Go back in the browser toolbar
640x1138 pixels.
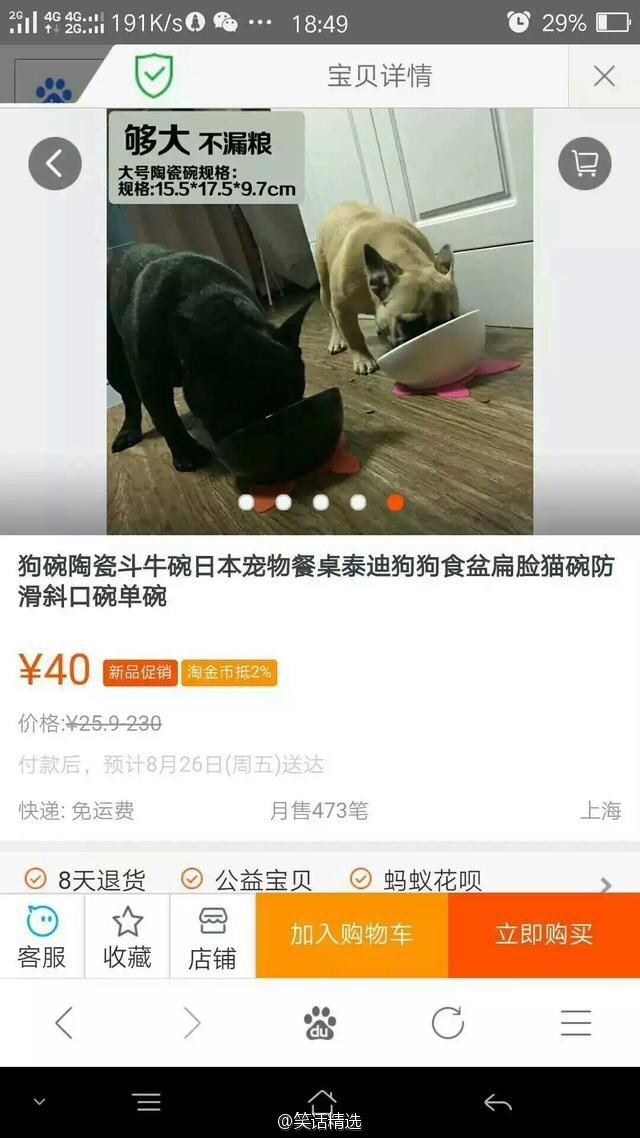pyautogui.click(x=64, y=1022)
